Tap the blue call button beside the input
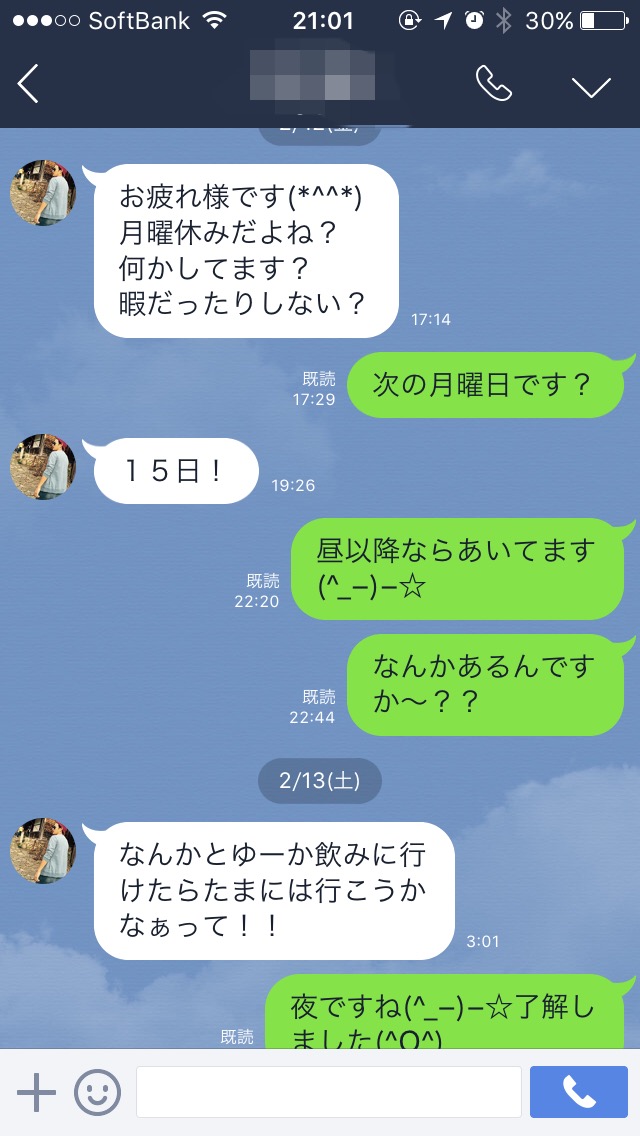Image resolution: width=640 pixels, height=1136 pixels. 578,1092
